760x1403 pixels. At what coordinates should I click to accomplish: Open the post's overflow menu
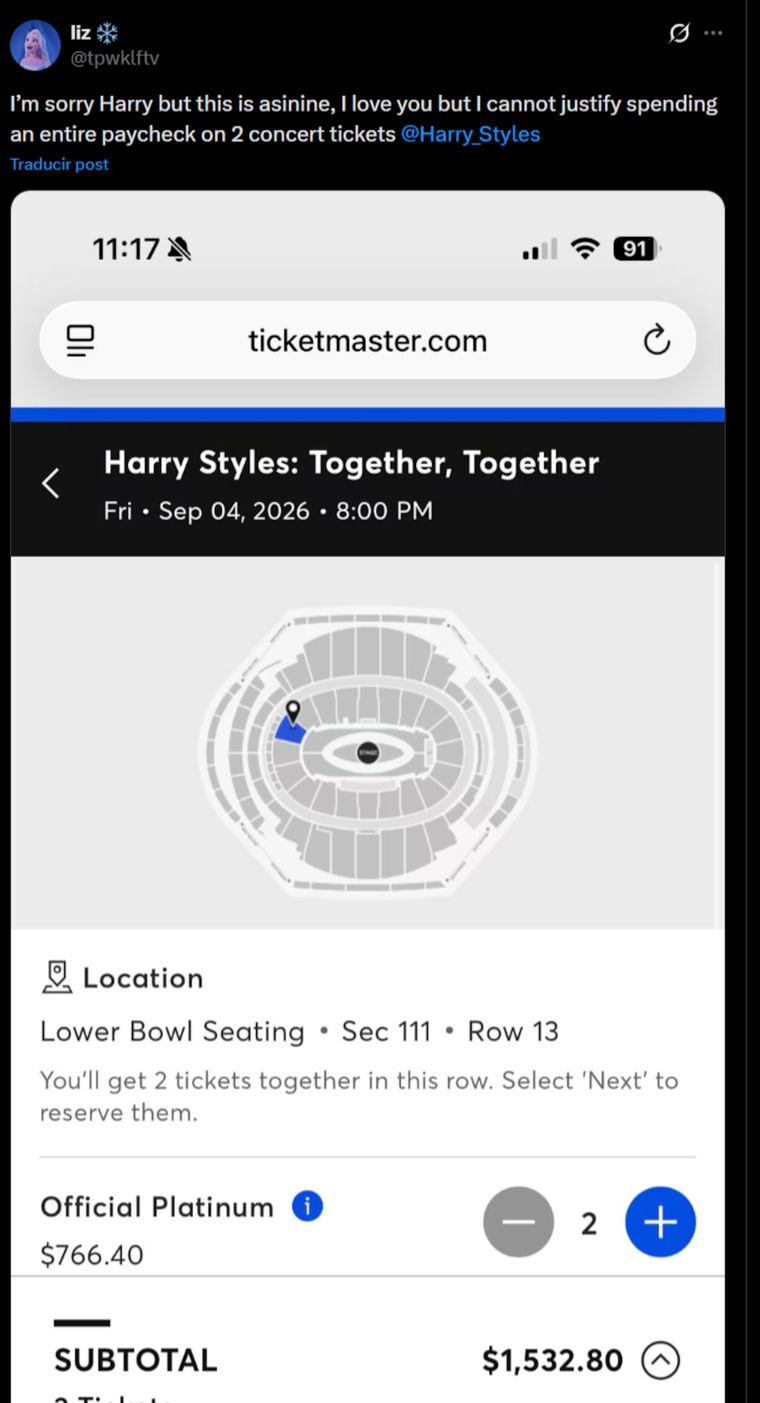pyautogui.click(x=712, y=33)
